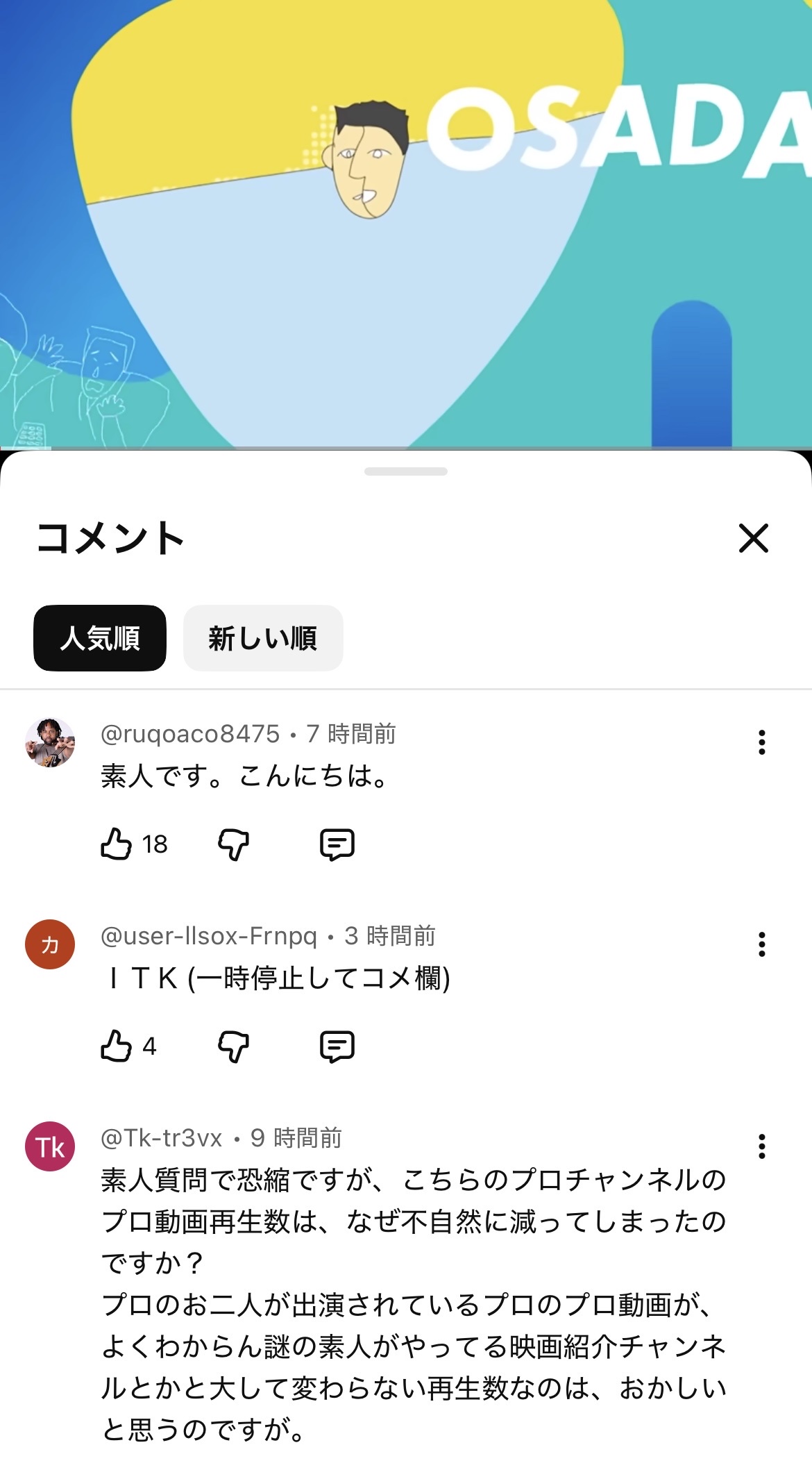Open @ruqoaco8475's profile avatar
This screenshot has width=812, height=1470.
click(50, 742)
